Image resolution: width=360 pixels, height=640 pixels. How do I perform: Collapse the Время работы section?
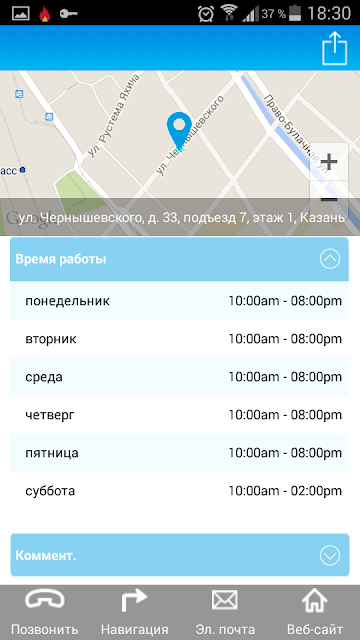(x=330, y=259)
